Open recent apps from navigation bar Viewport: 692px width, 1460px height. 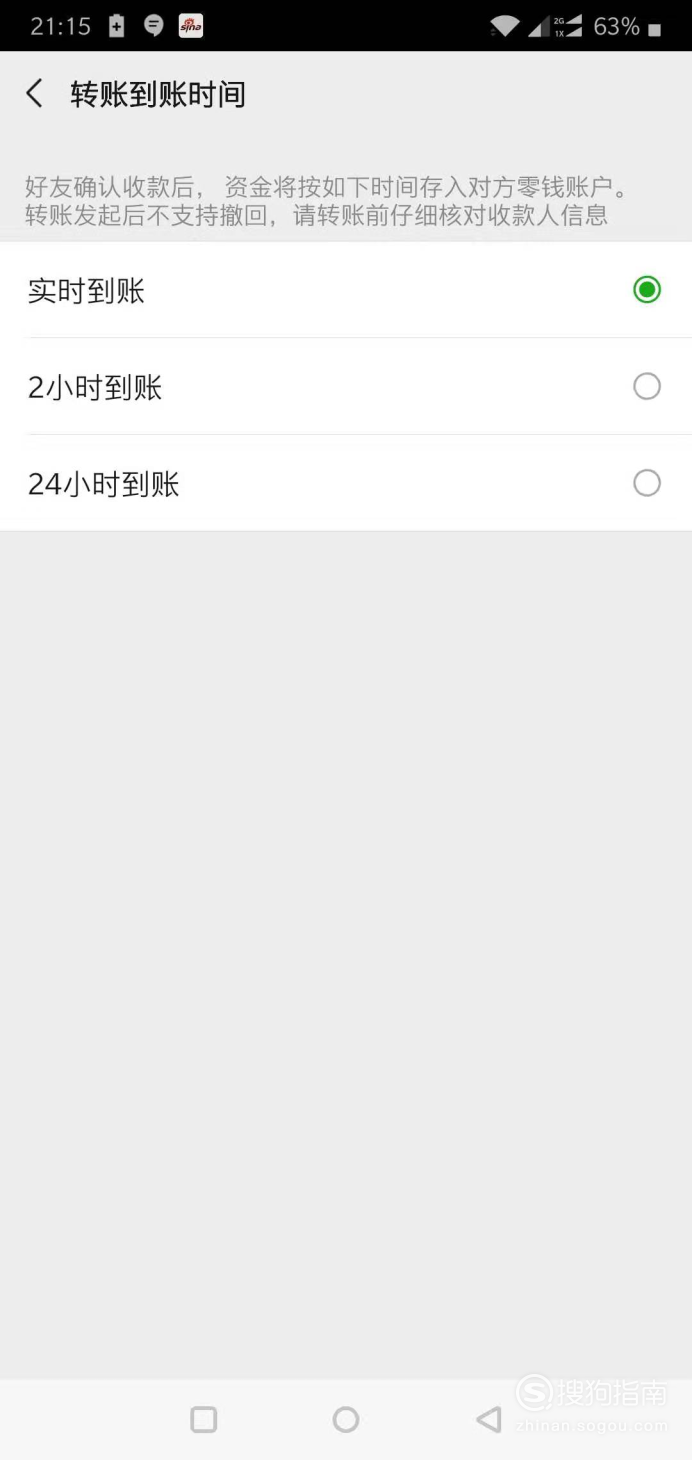pyautogui.click(x=203, y=1419)
